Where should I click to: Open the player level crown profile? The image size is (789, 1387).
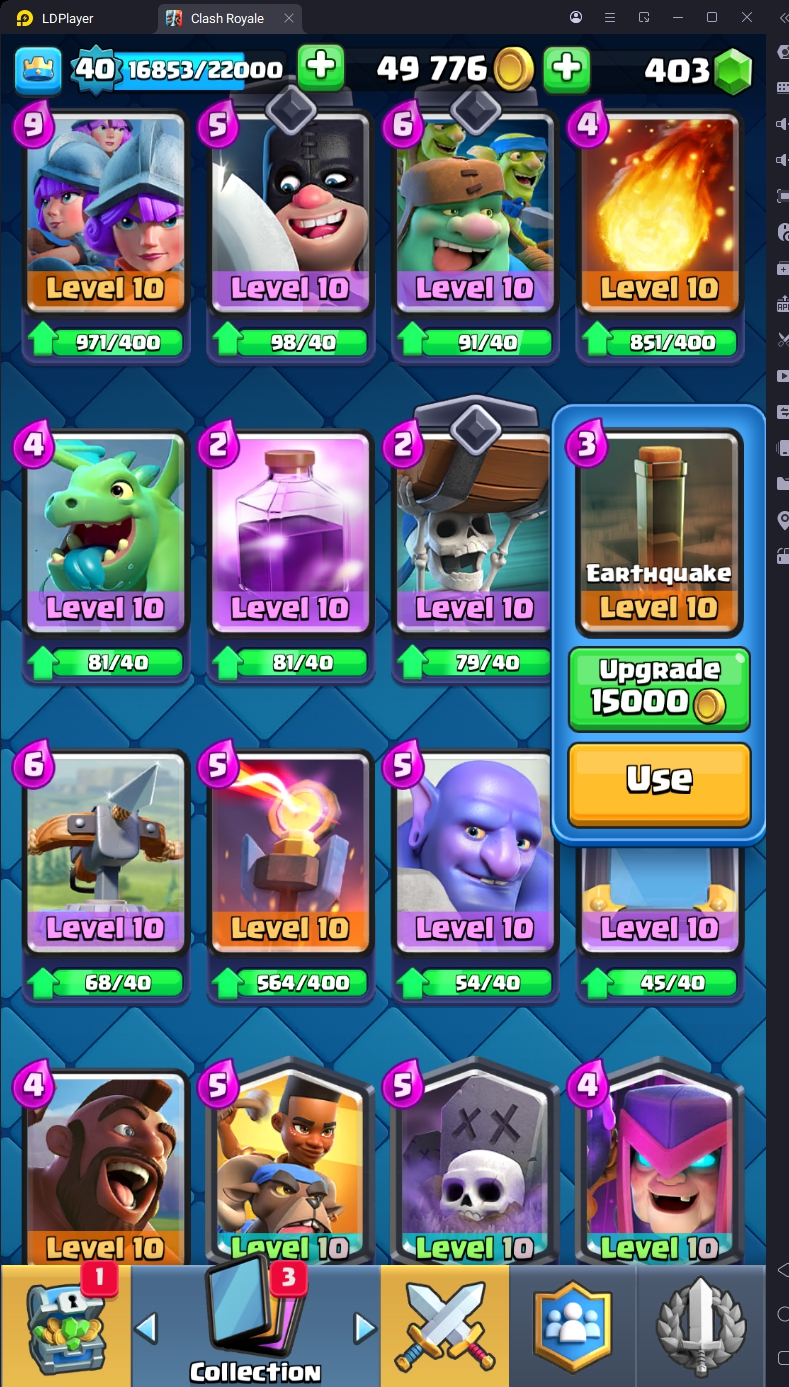pyautogui.click(x=38, y=68)
